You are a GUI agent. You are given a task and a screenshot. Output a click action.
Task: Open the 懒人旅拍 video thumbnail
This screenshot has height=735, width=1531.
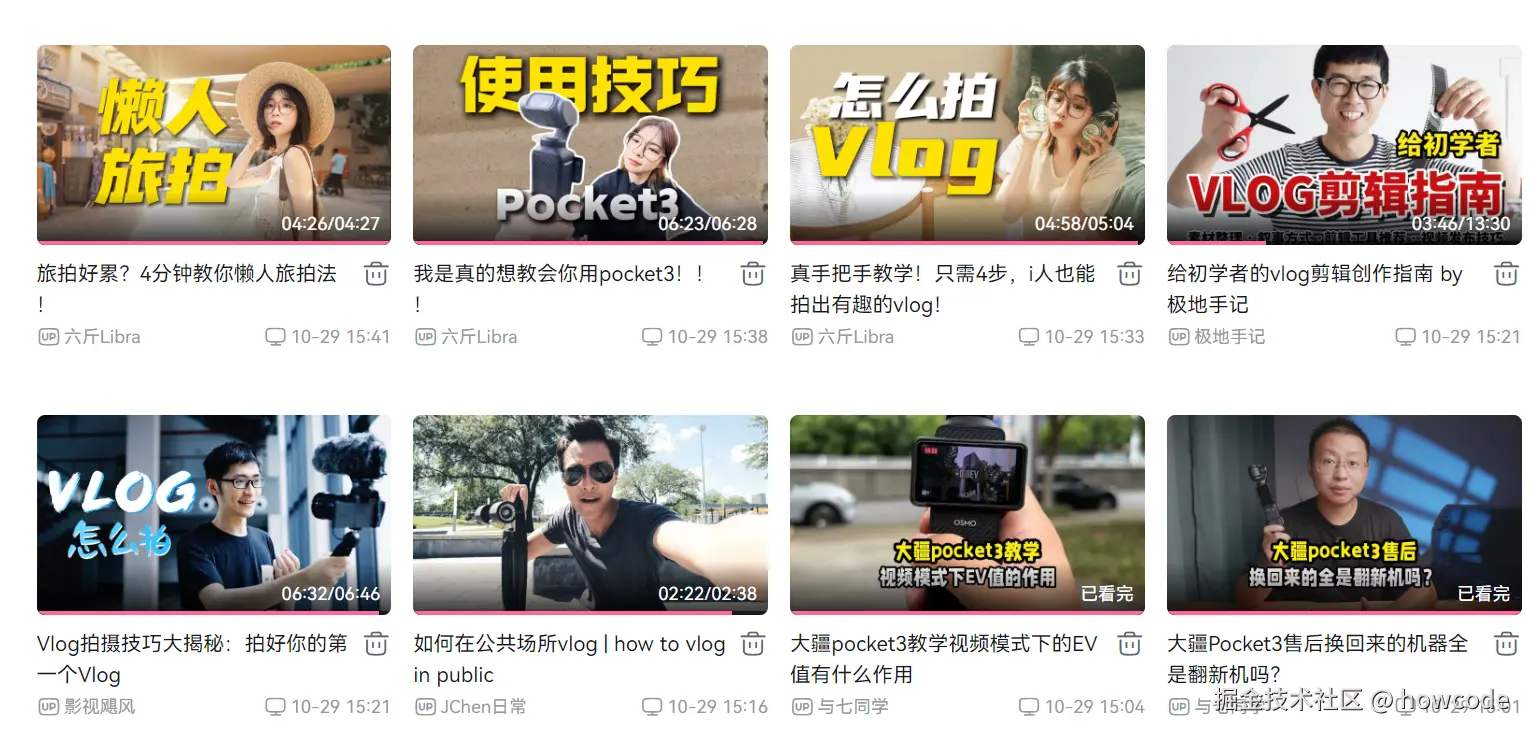click(213, 144)
